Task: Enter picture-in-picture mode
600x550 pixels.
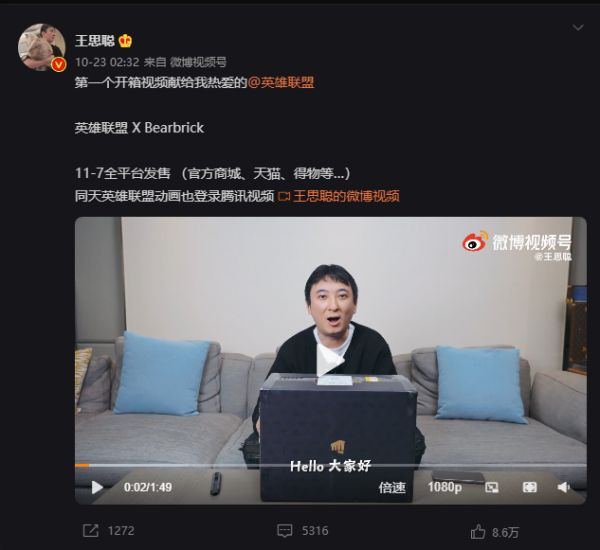Action: (492, 487)
